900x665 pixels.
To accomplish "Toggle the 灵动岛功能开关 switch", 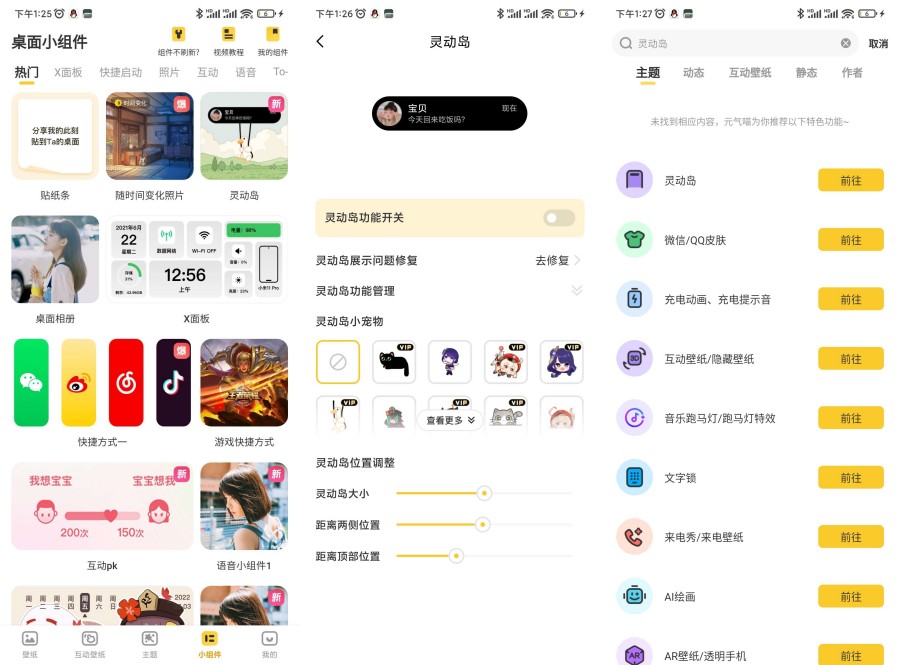I will tap(559, 217).
